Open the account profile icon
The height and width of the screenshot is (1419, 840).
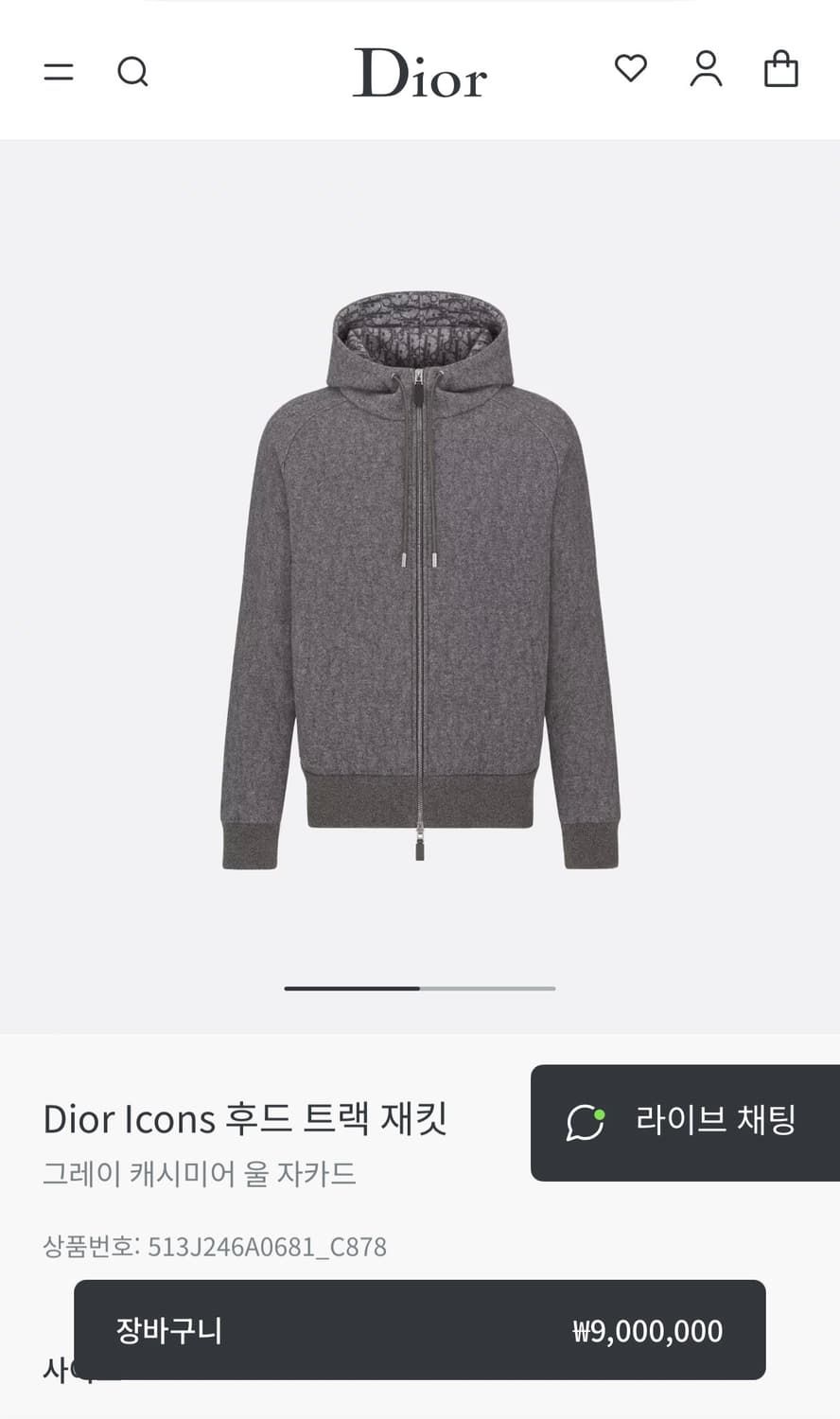point(705,69)
